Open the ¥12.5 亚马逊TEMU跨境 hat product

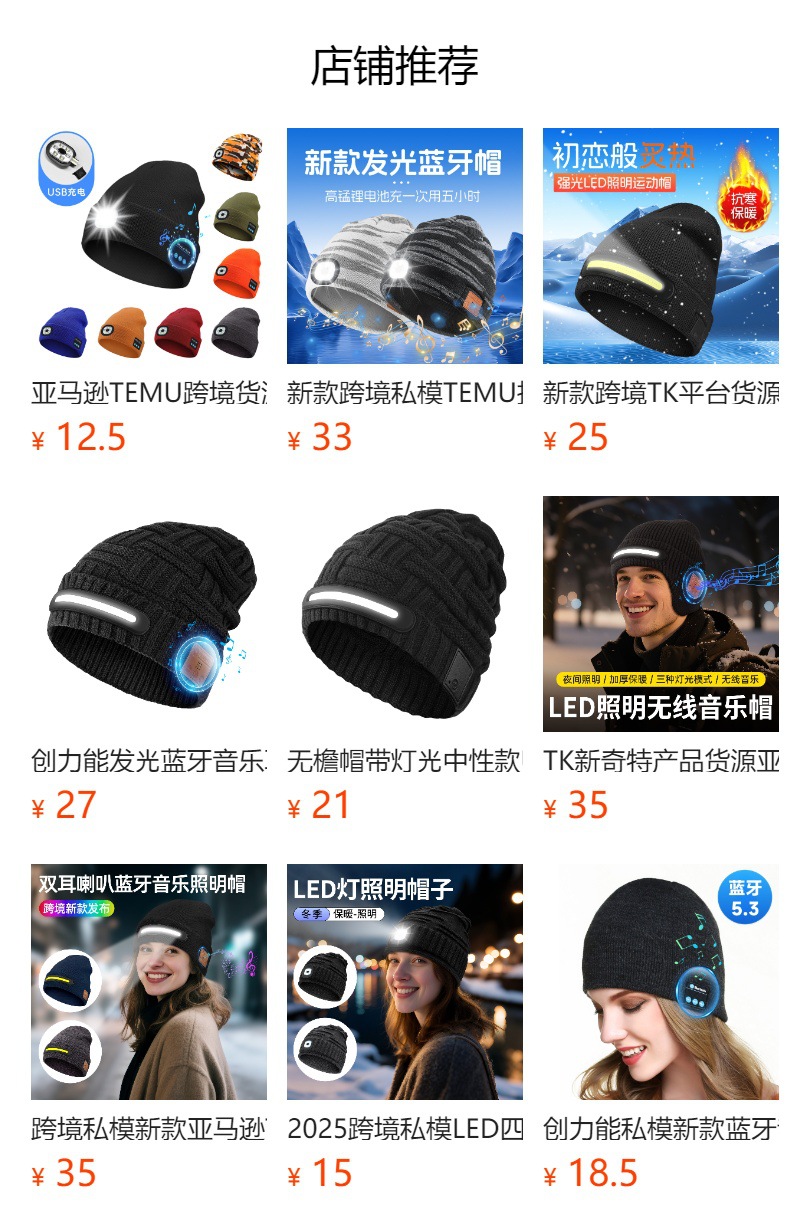(x=149, y=246)
